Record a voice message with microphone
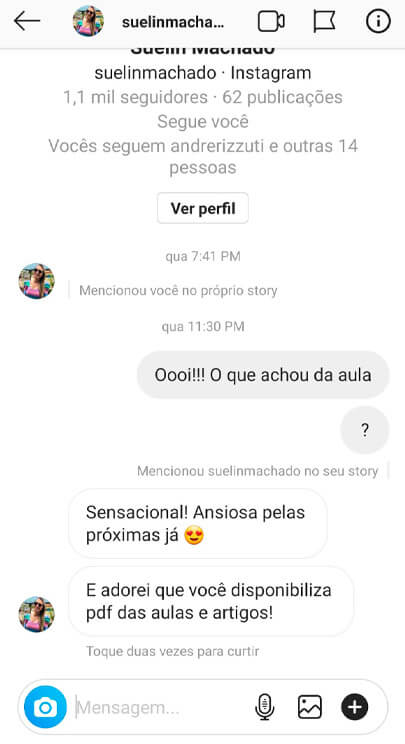 click(x=264, y=707)
